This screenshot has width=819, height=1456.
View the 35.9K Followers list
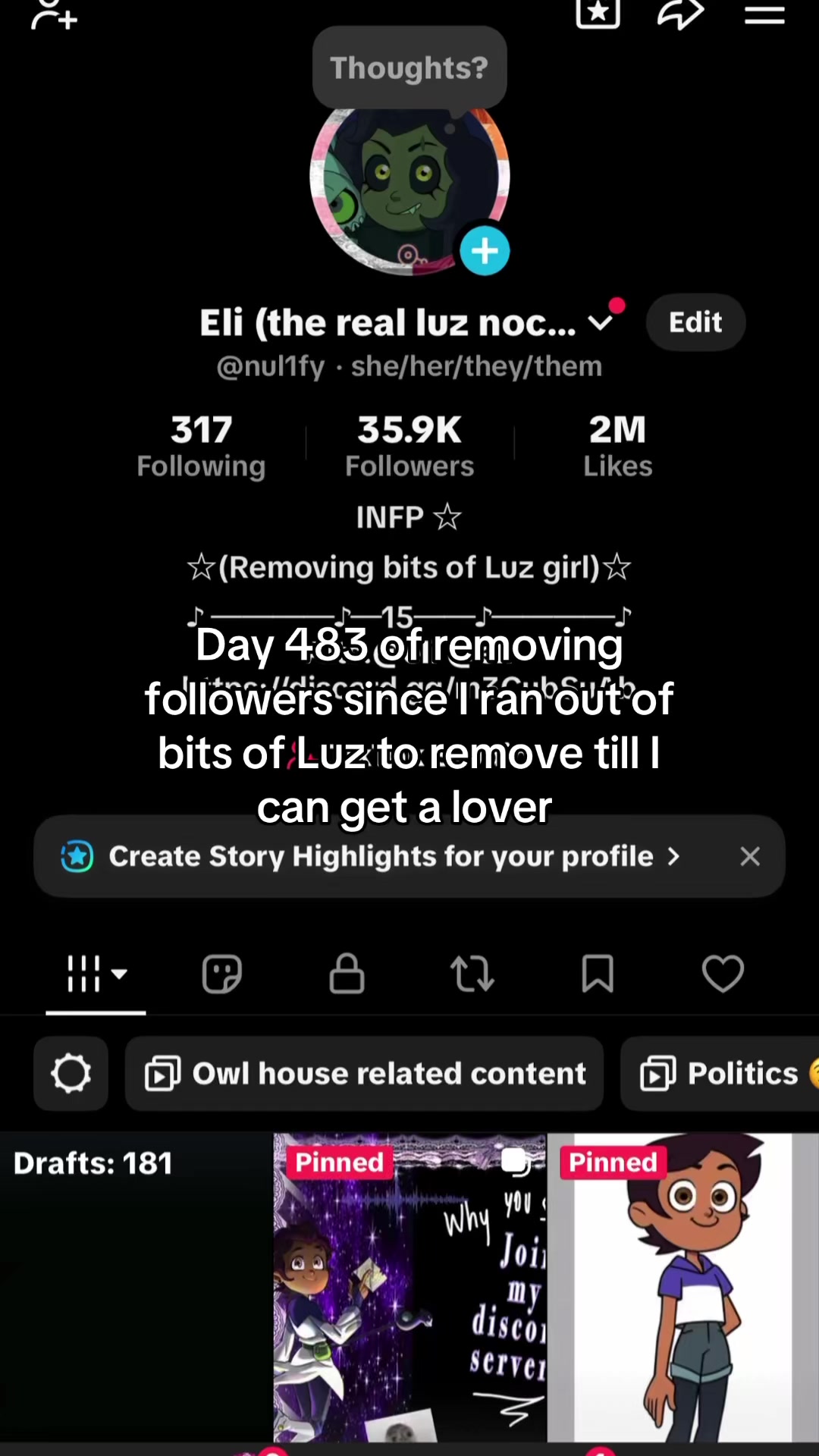coord(409,446)
